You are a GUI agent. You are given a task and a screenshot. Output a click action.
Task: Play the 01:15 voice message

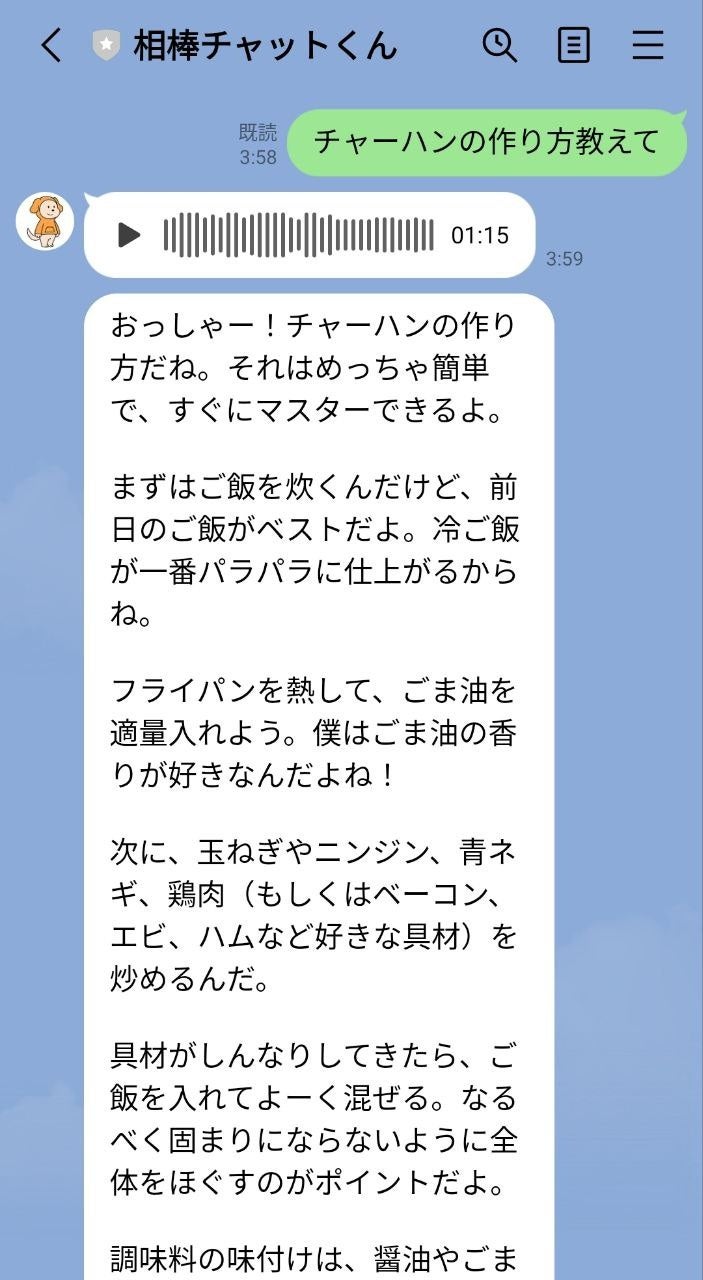[128, 235]
